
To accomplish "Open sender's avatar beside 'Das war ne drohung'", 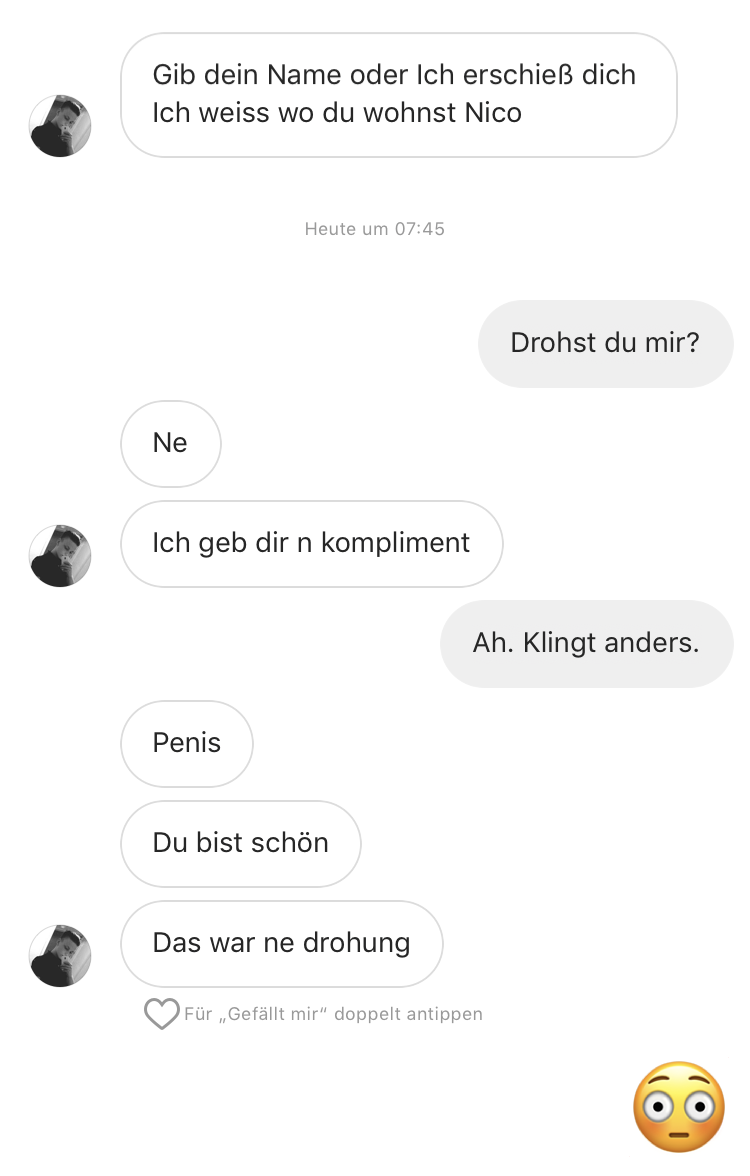I will pyautogui.click(x=60, y=955).
